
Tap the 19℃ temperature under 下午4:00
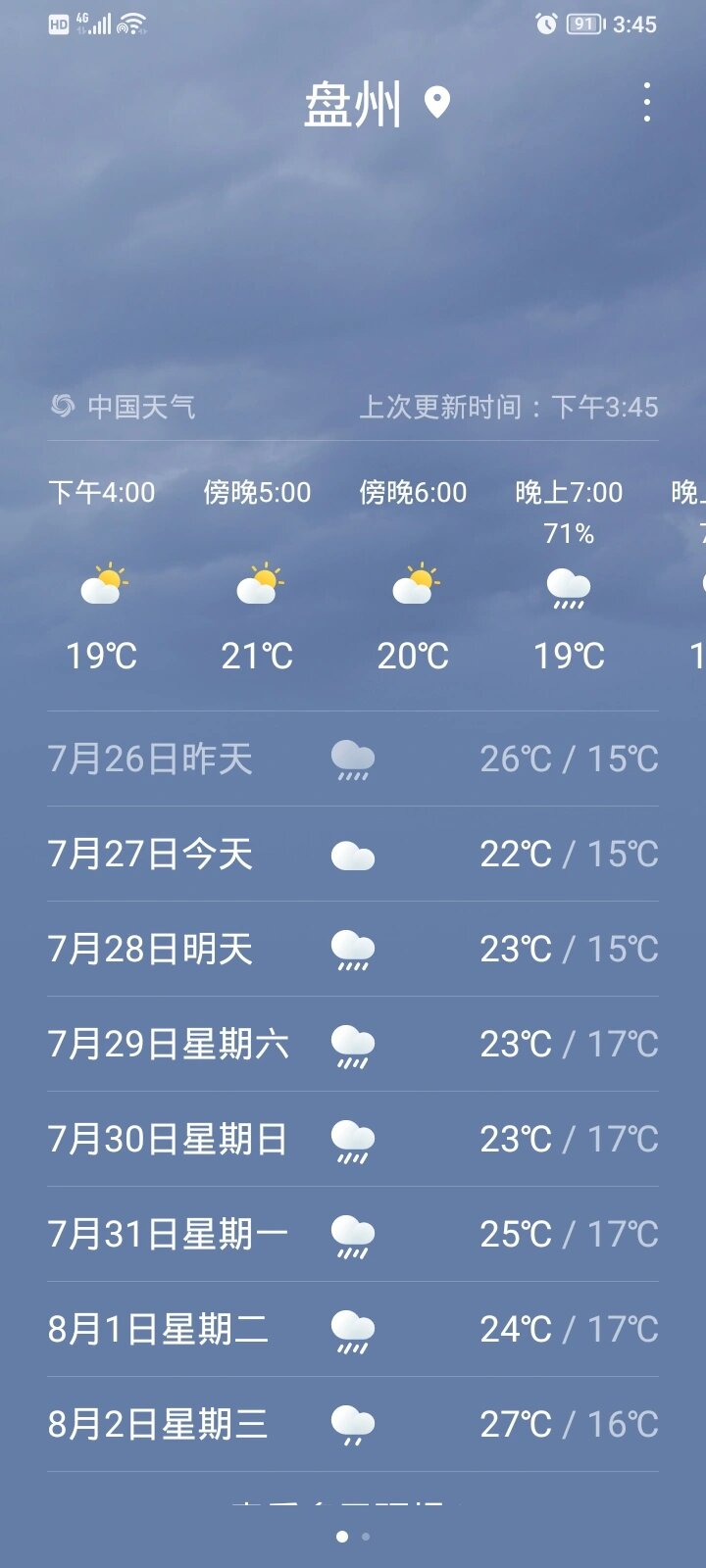pos(102,655)
